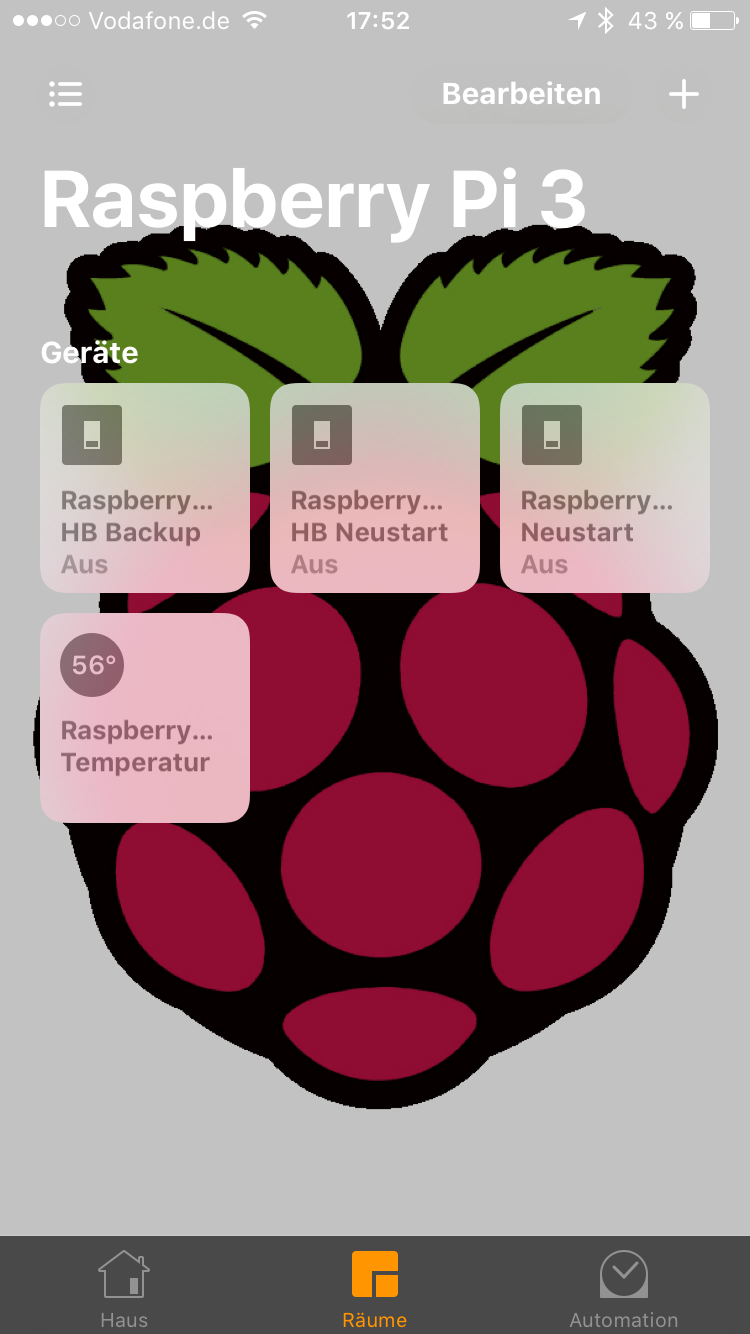Toggle the Raspberry Neustart switch tile
Viewport: 750px width, 1334px height.
(x=605, y=488)
